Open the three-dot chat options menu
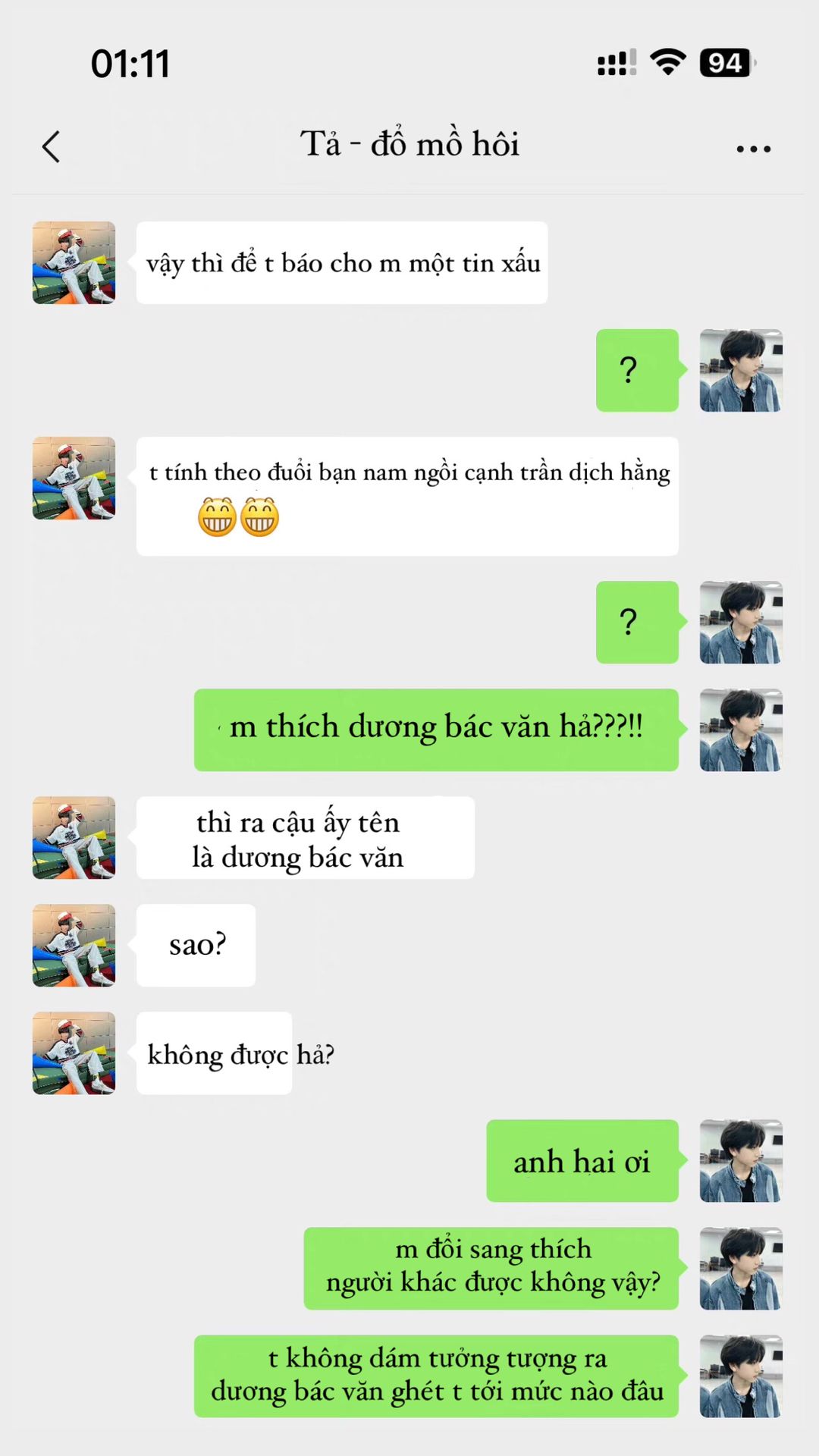The image size is (819, 1456). click(x=753, y=149)
